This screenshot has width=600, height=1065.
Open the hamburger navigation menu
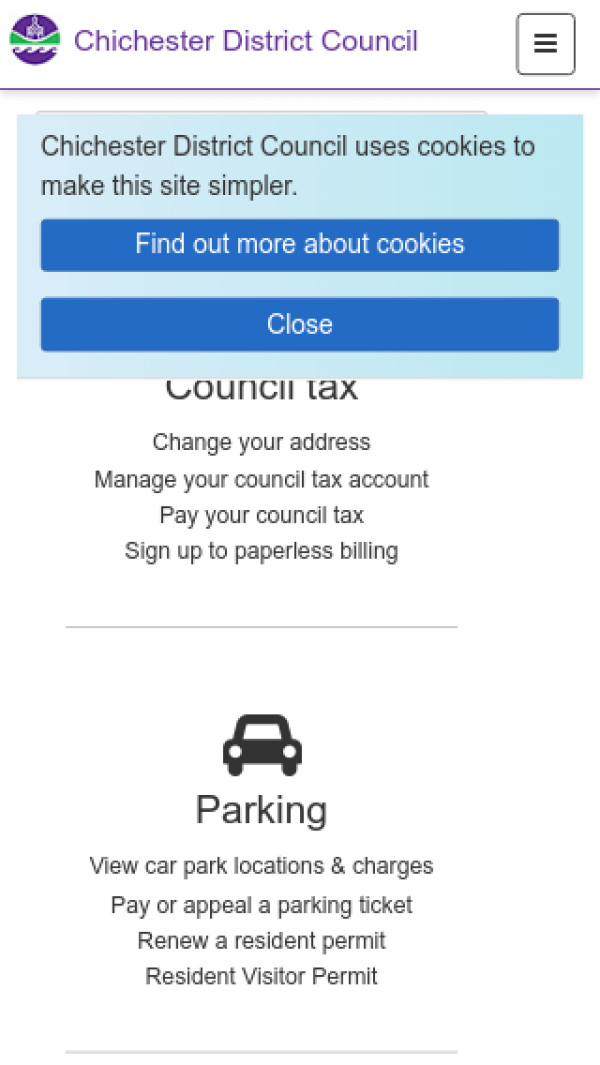tap(545, 44)
